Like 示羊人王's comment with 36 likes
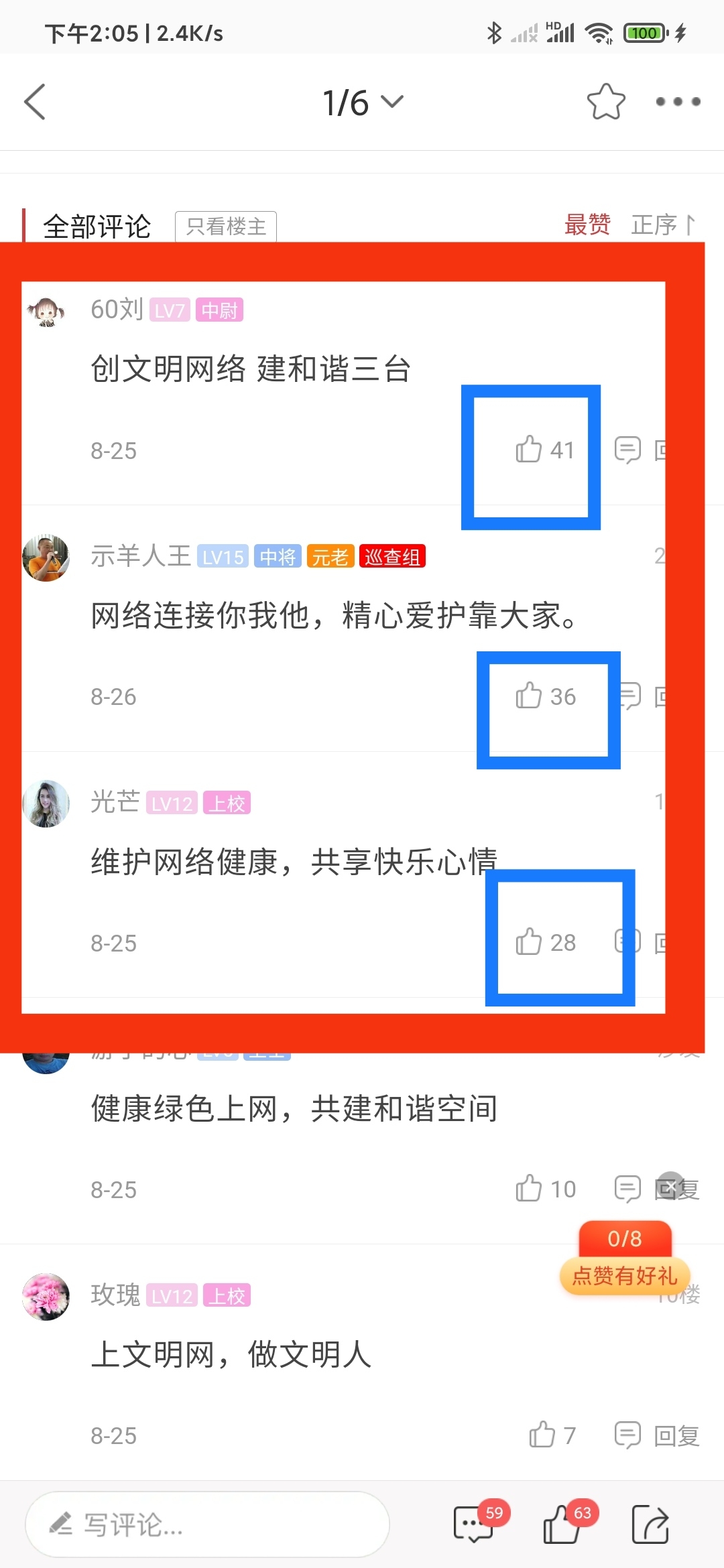724x1568 pixels. [x=546, y=696]
